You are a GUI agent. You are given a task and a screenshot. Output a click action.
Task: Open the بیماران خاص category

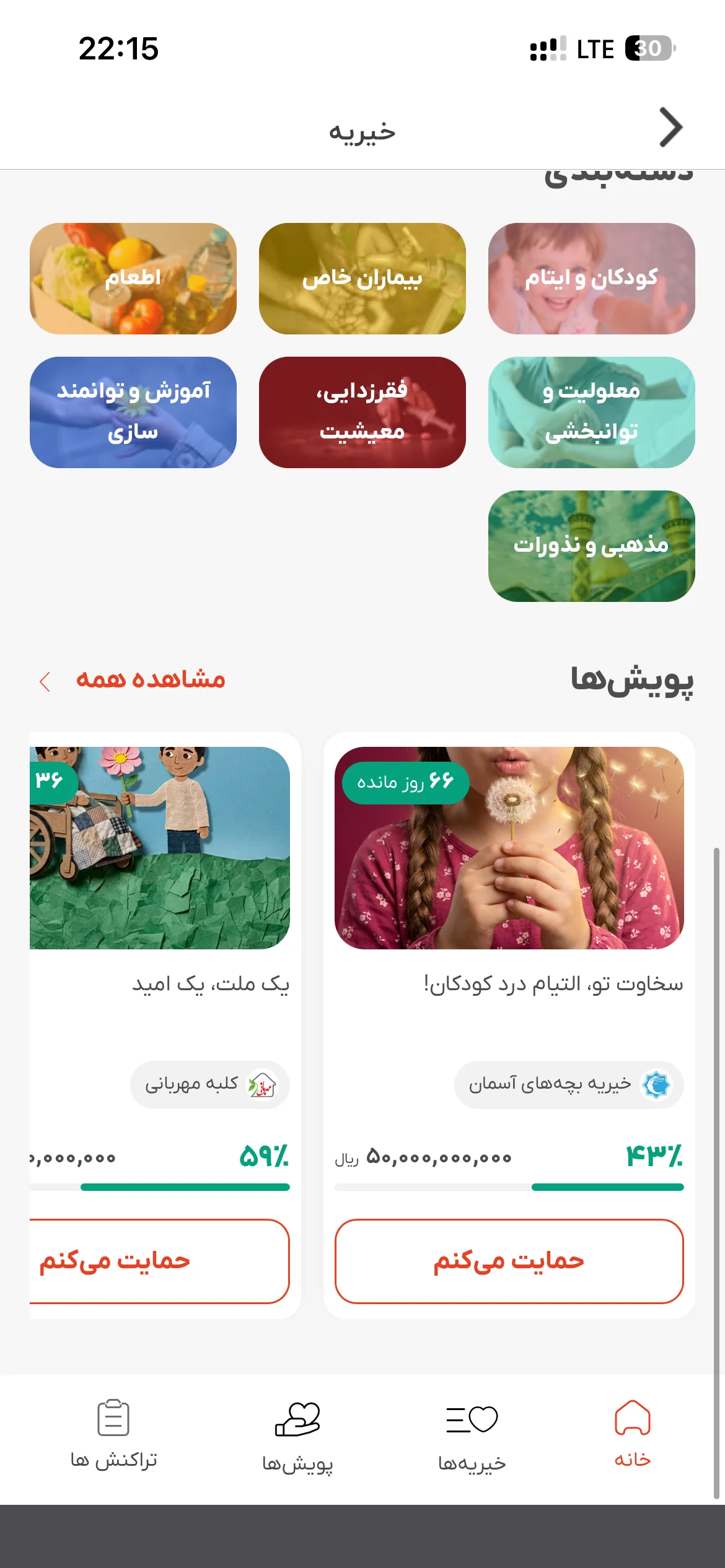coord(362,279)
